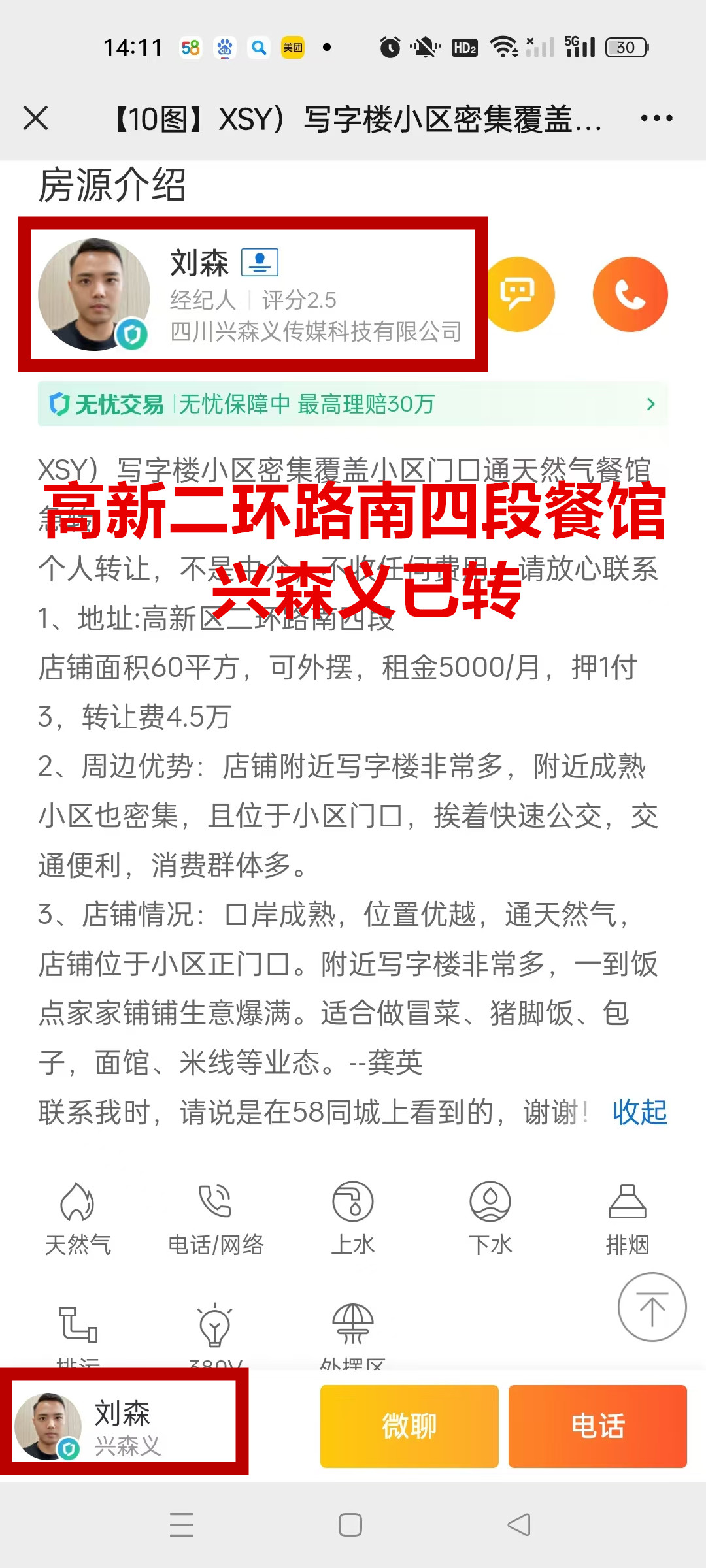Collapse the description with 收起

pyautogui.click(x=639, y=1112)
